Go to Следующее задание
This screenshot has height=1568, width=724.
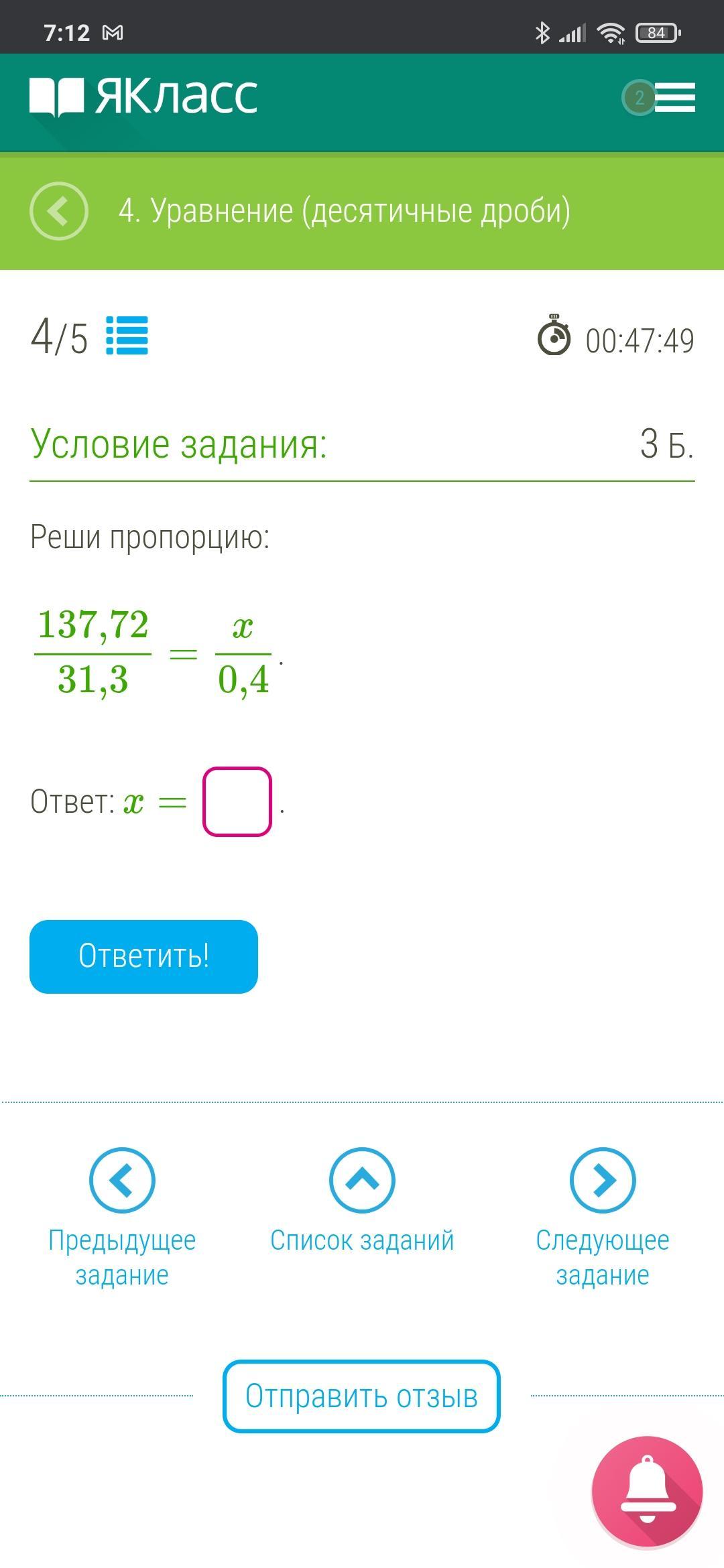coord(602,1217)
